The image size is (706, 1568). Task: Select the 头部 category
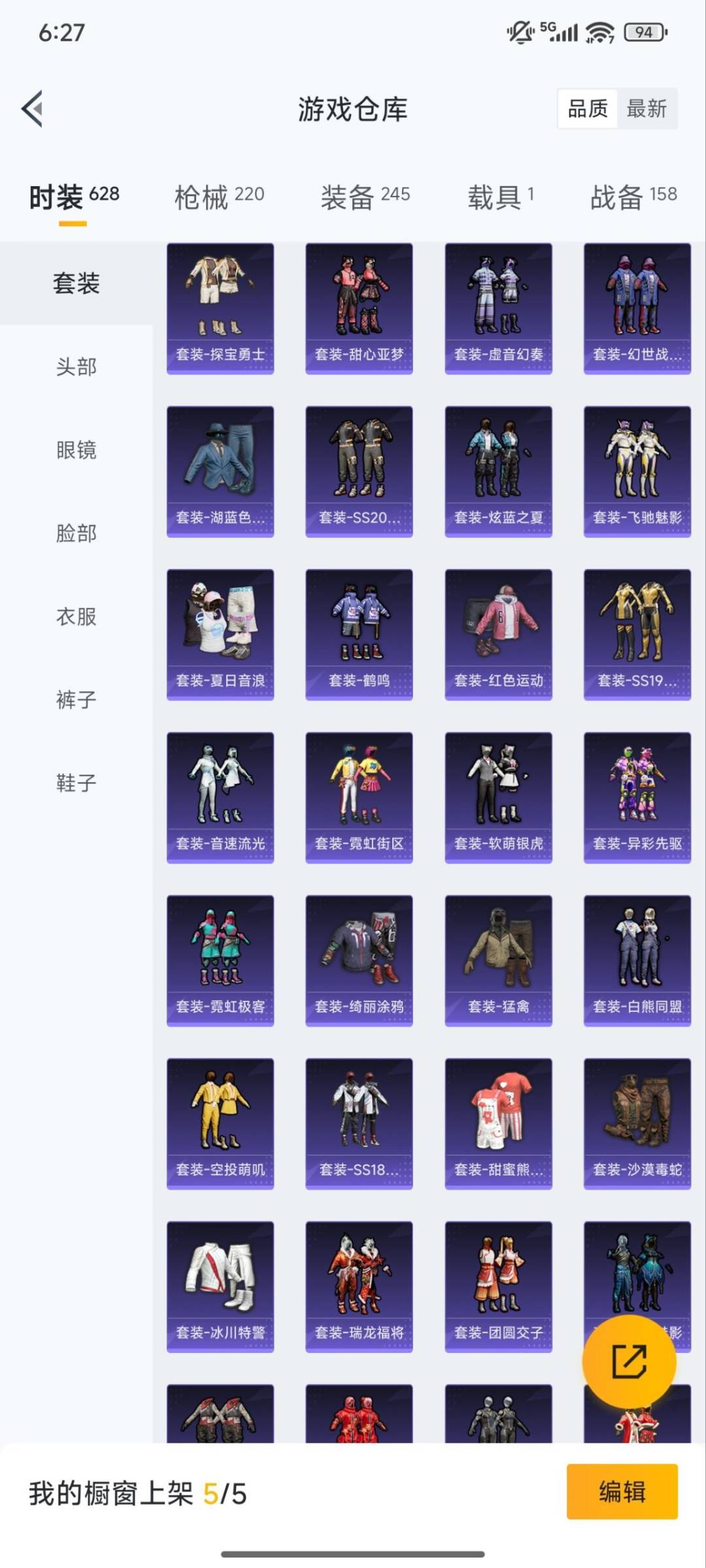click(x=76, y=367)
